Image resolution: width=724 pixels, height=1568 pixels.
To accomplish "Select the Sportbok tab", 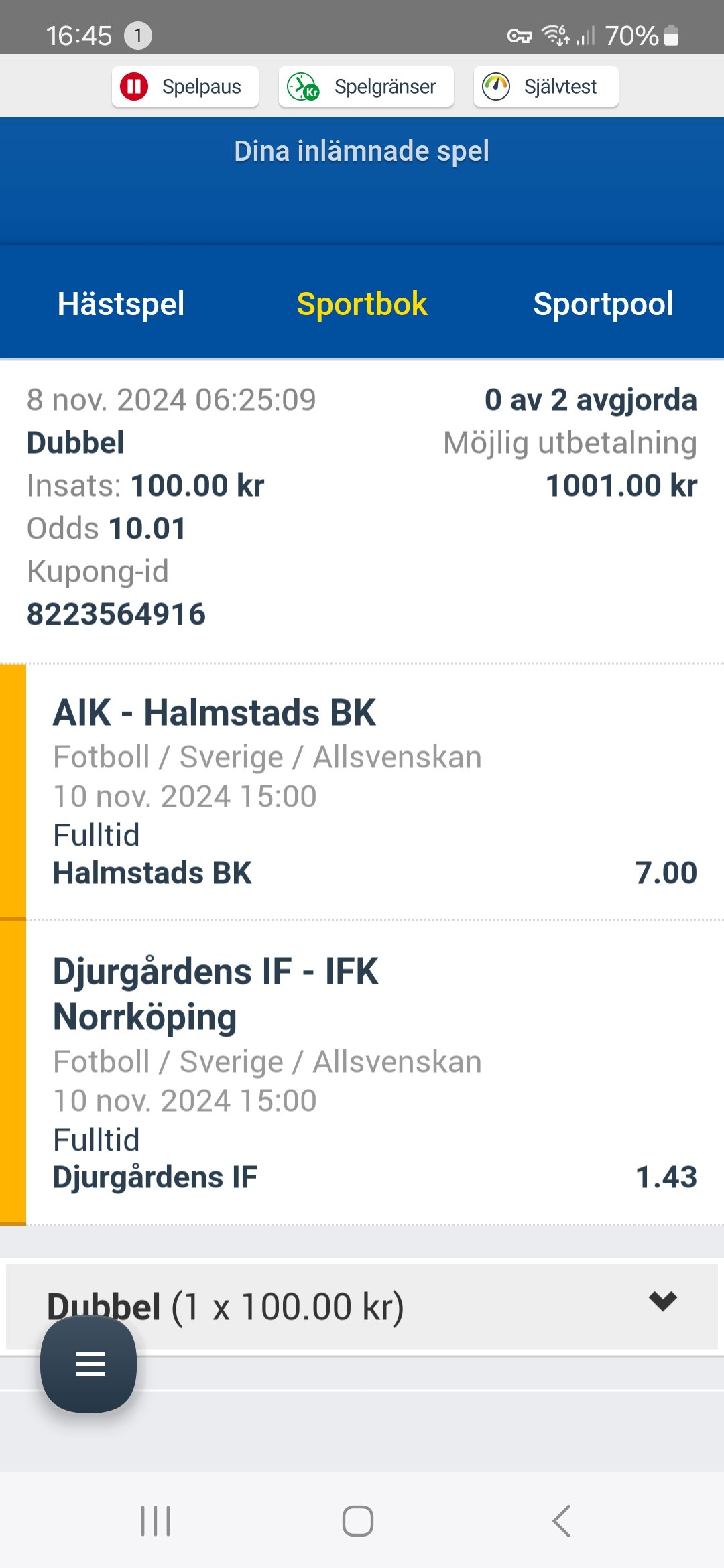I will 362,304.
